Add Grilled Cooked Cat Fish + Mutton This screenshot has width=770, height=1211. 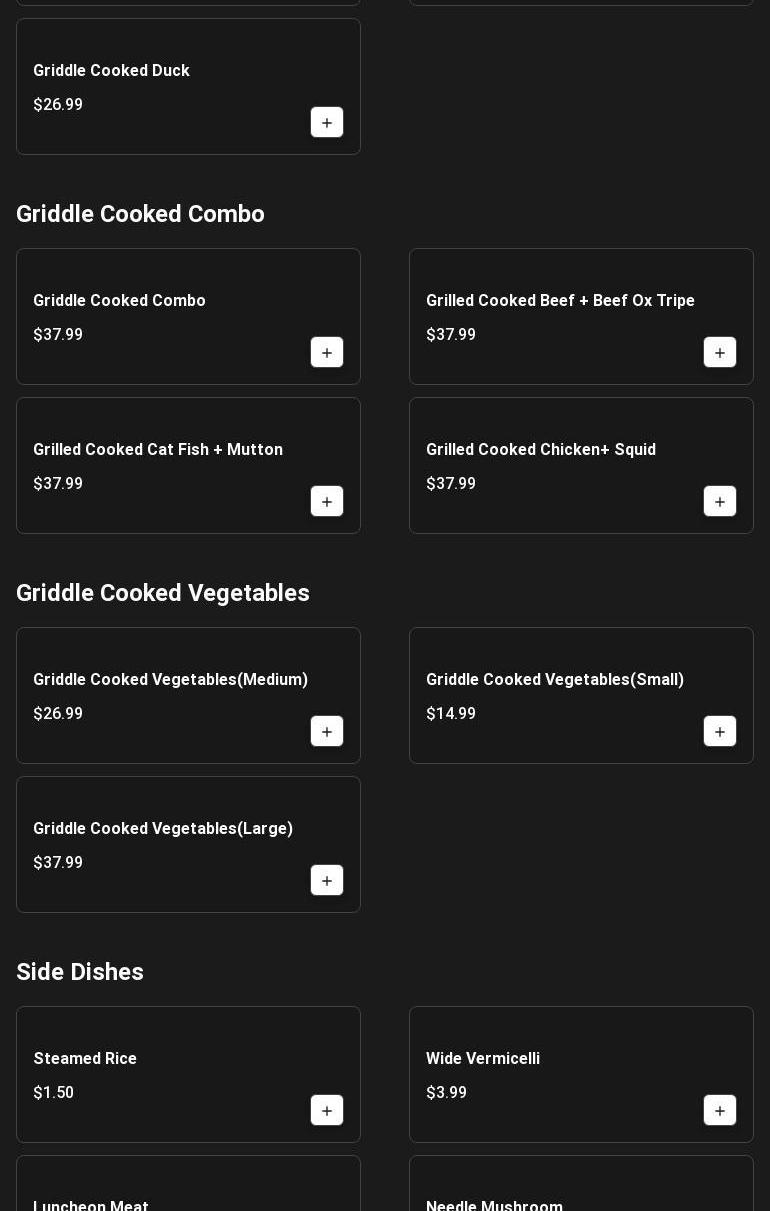pyautogui.click(x=327, y=502)
